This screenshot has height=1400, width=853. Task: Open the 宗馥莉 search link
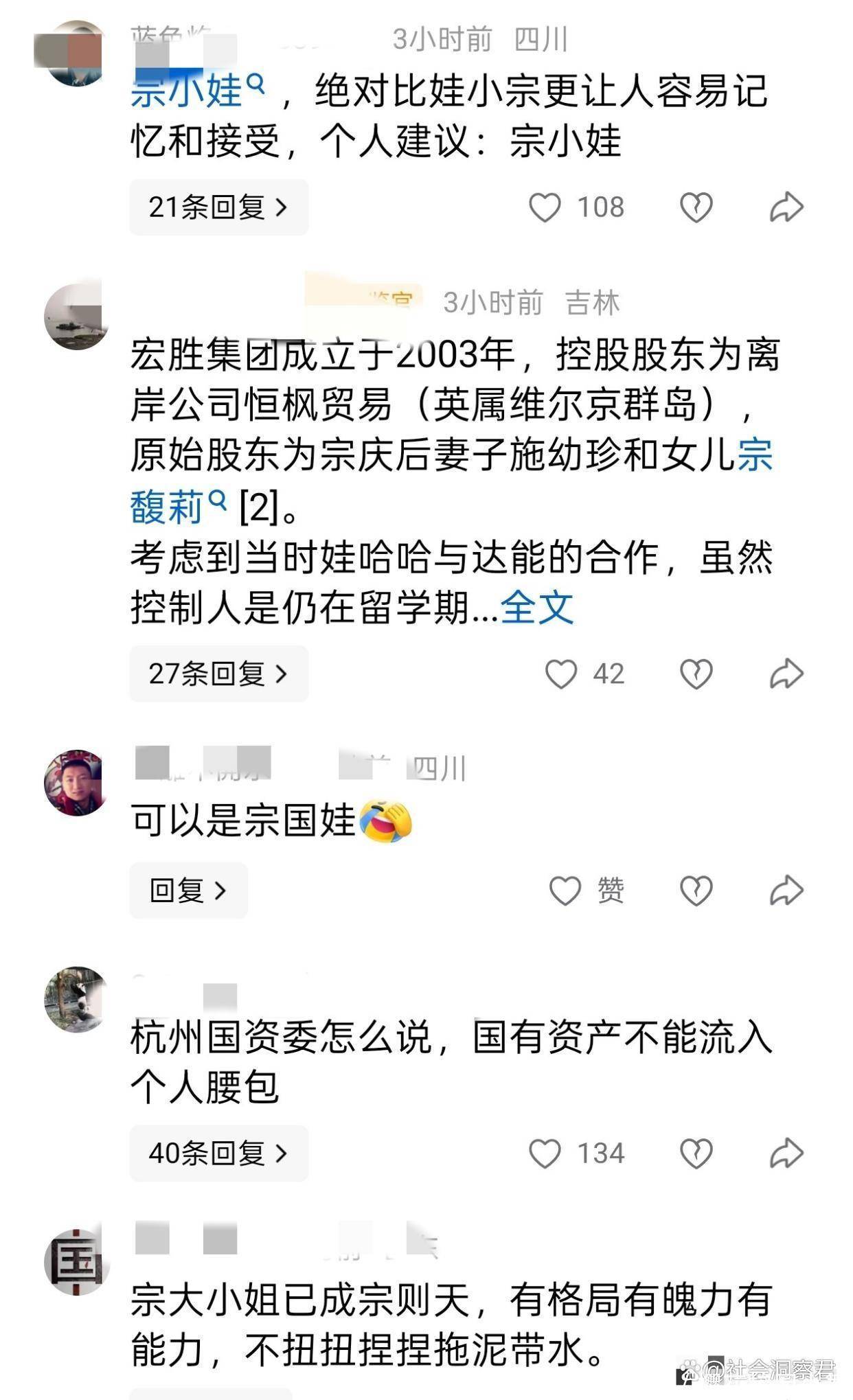[179, 507]
